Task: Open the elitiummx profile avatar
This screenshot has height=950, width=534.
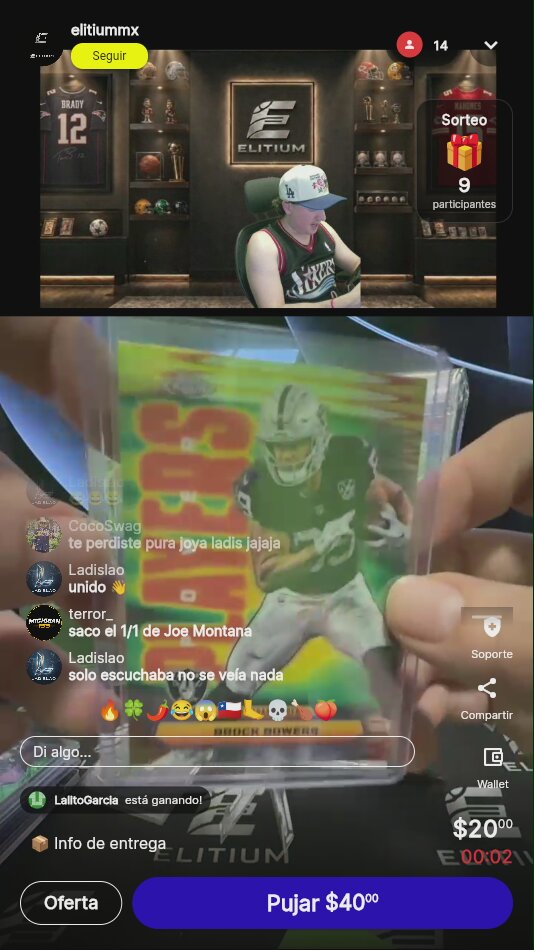Action: click(42, 45)
